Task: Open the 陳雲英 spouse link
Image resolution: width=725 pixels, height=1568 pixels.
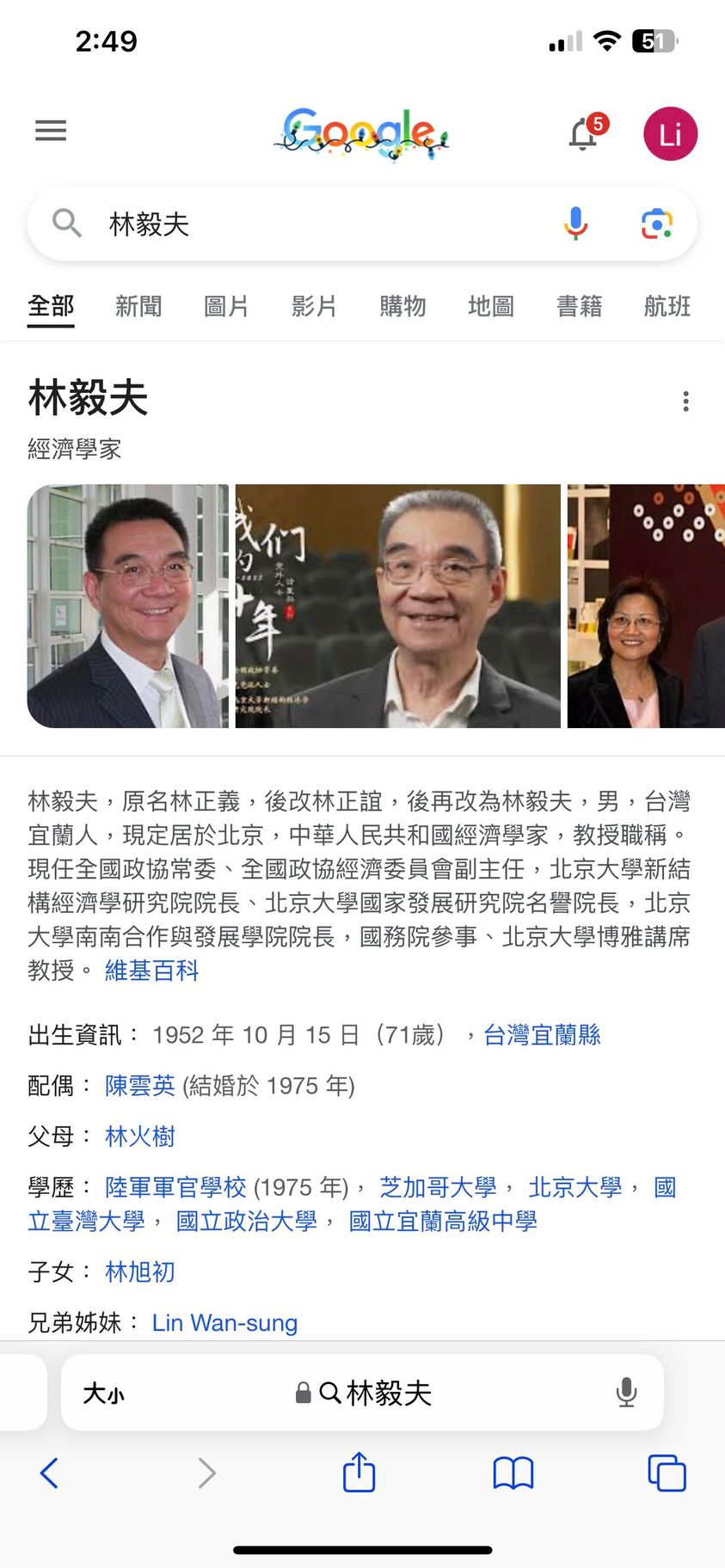Action: coord(140,1086)
